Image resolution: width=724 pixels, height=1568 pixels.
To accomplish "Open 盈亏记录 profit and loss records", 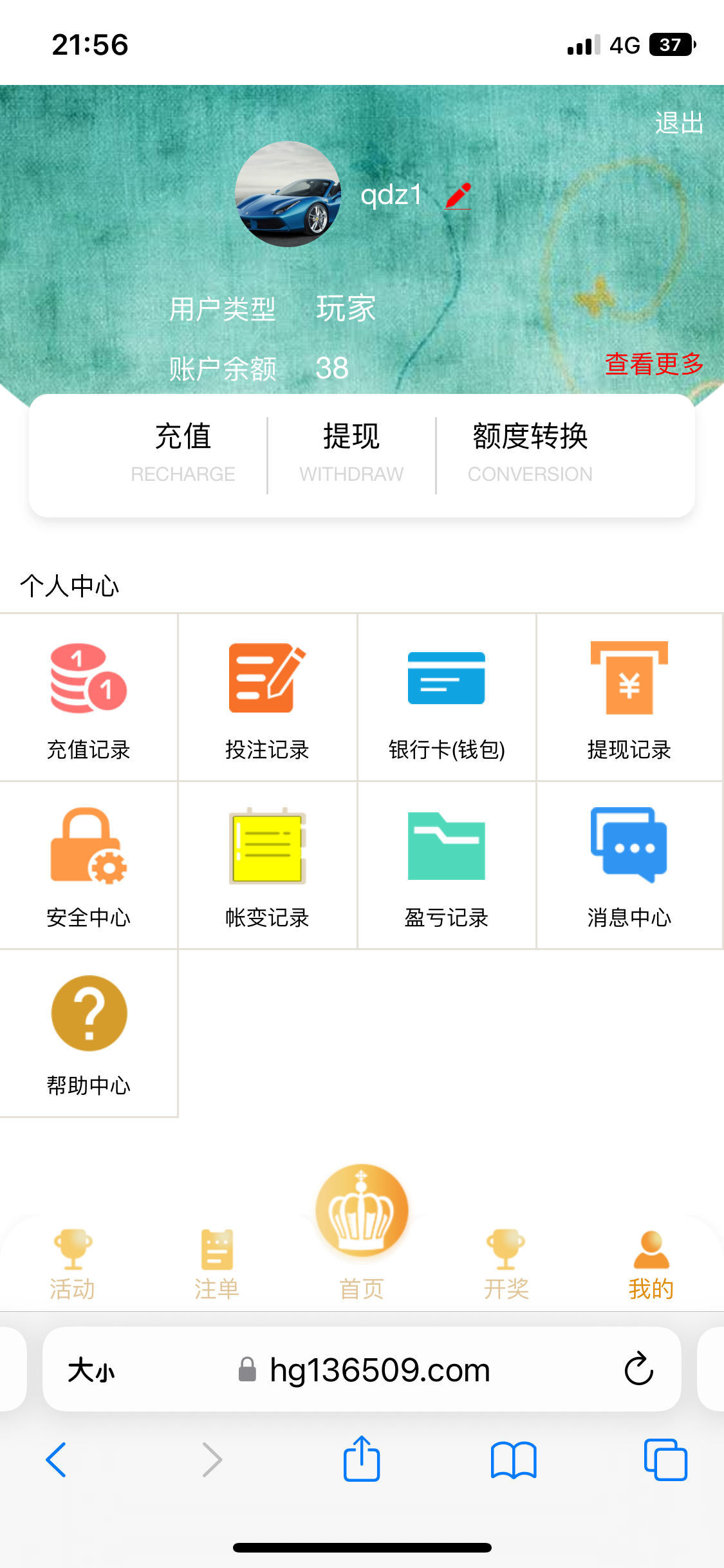I will coord(447,866).
